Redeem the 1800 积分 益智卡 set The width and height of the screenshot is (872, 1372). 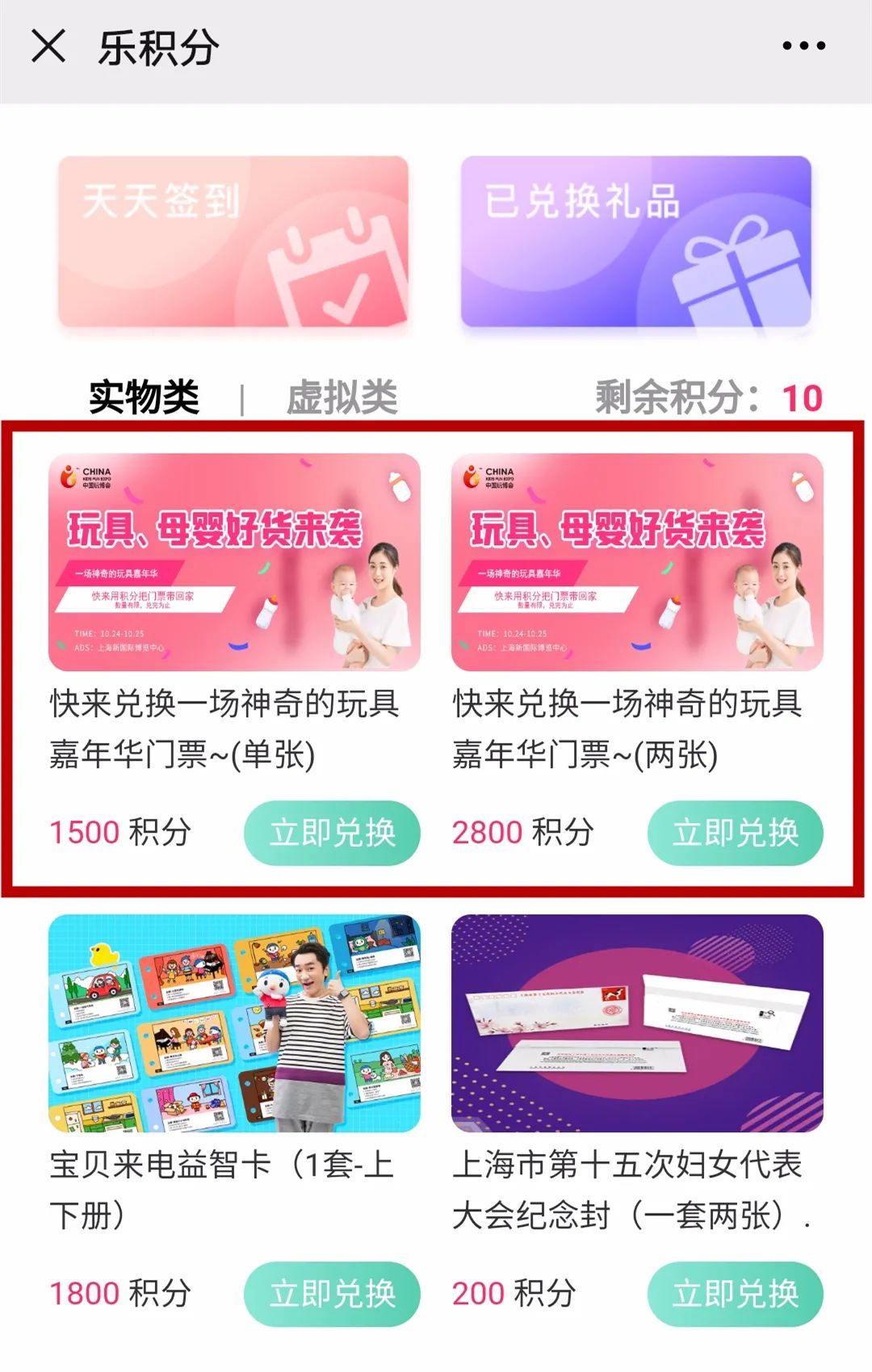[x=332, y=1294]
